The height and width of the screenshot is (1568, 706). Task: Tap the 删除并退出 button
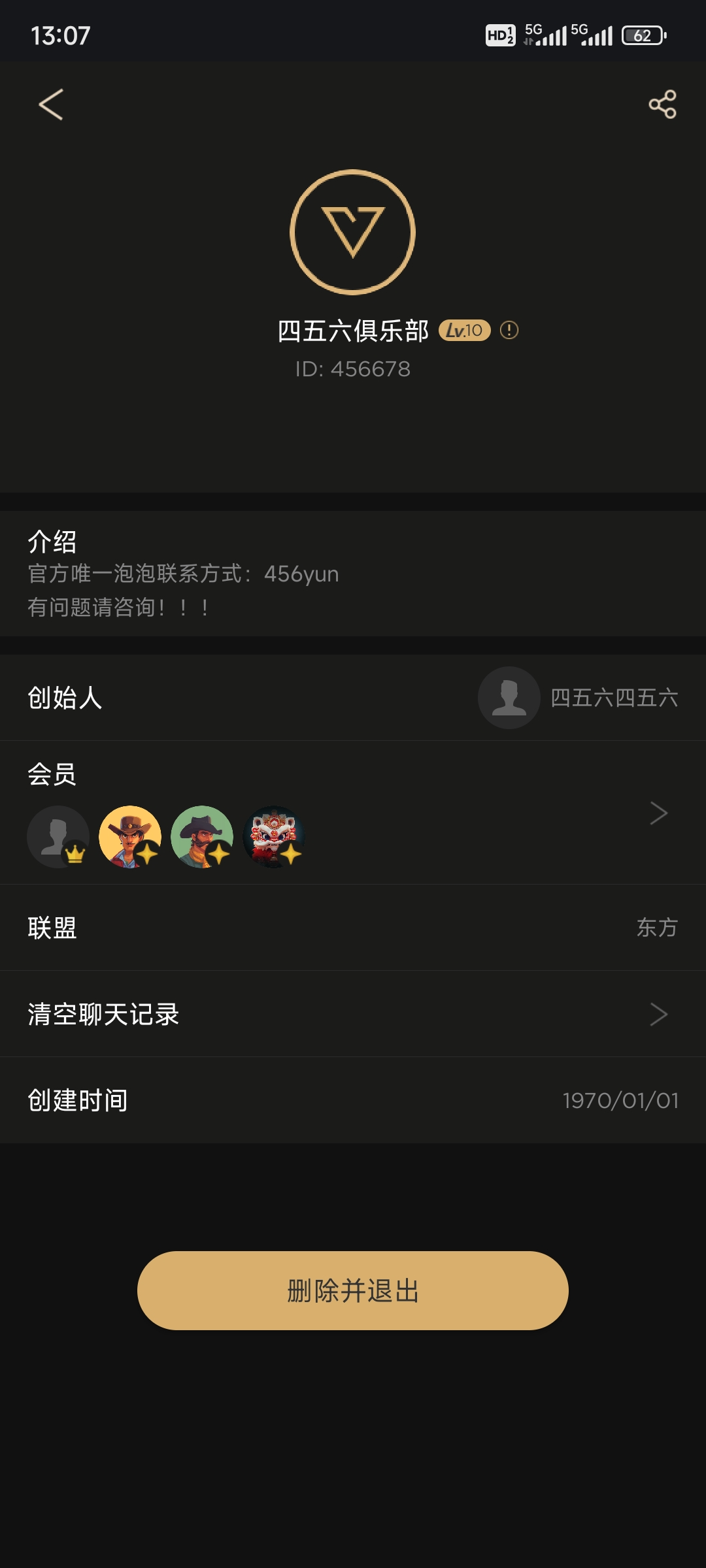(353, 1291)
